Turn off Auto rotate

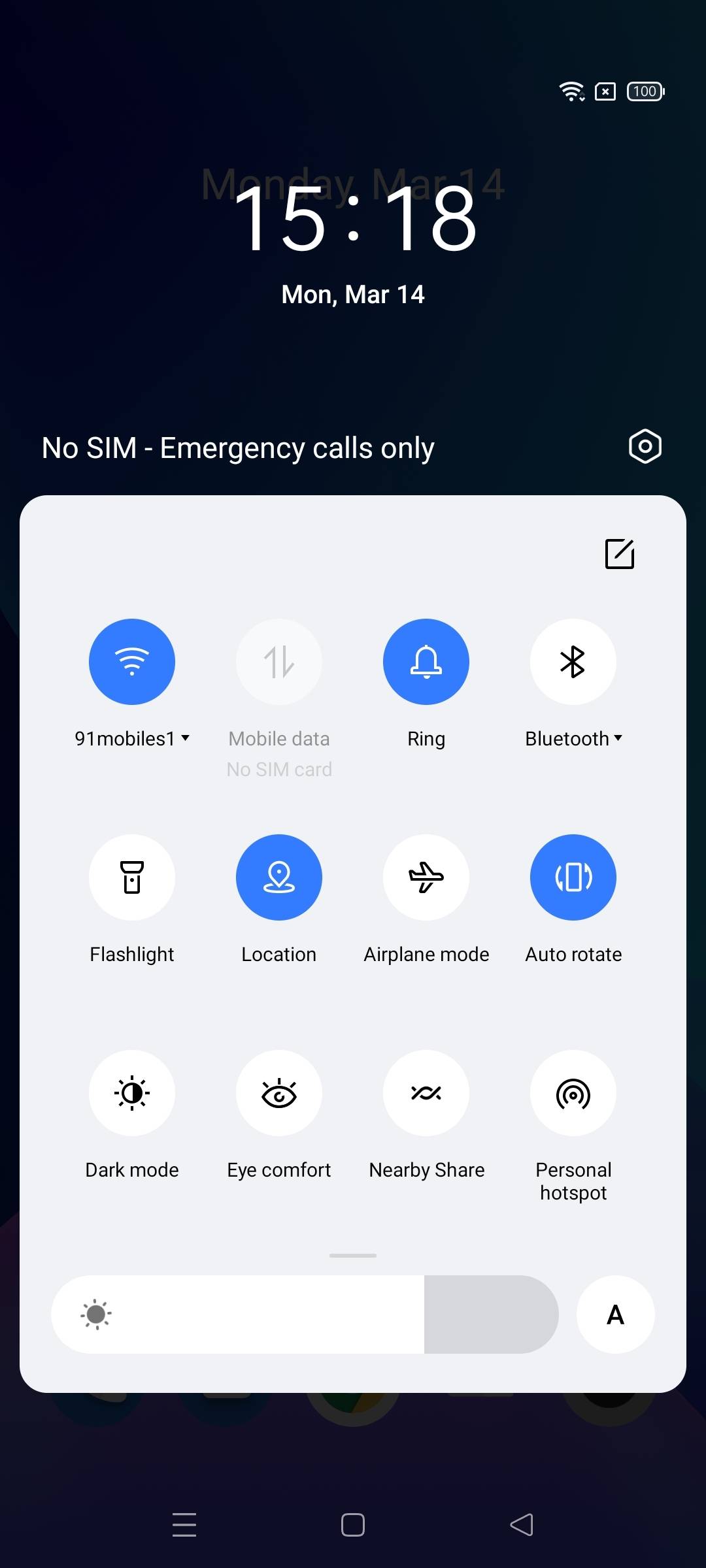(x=573, y=877)
